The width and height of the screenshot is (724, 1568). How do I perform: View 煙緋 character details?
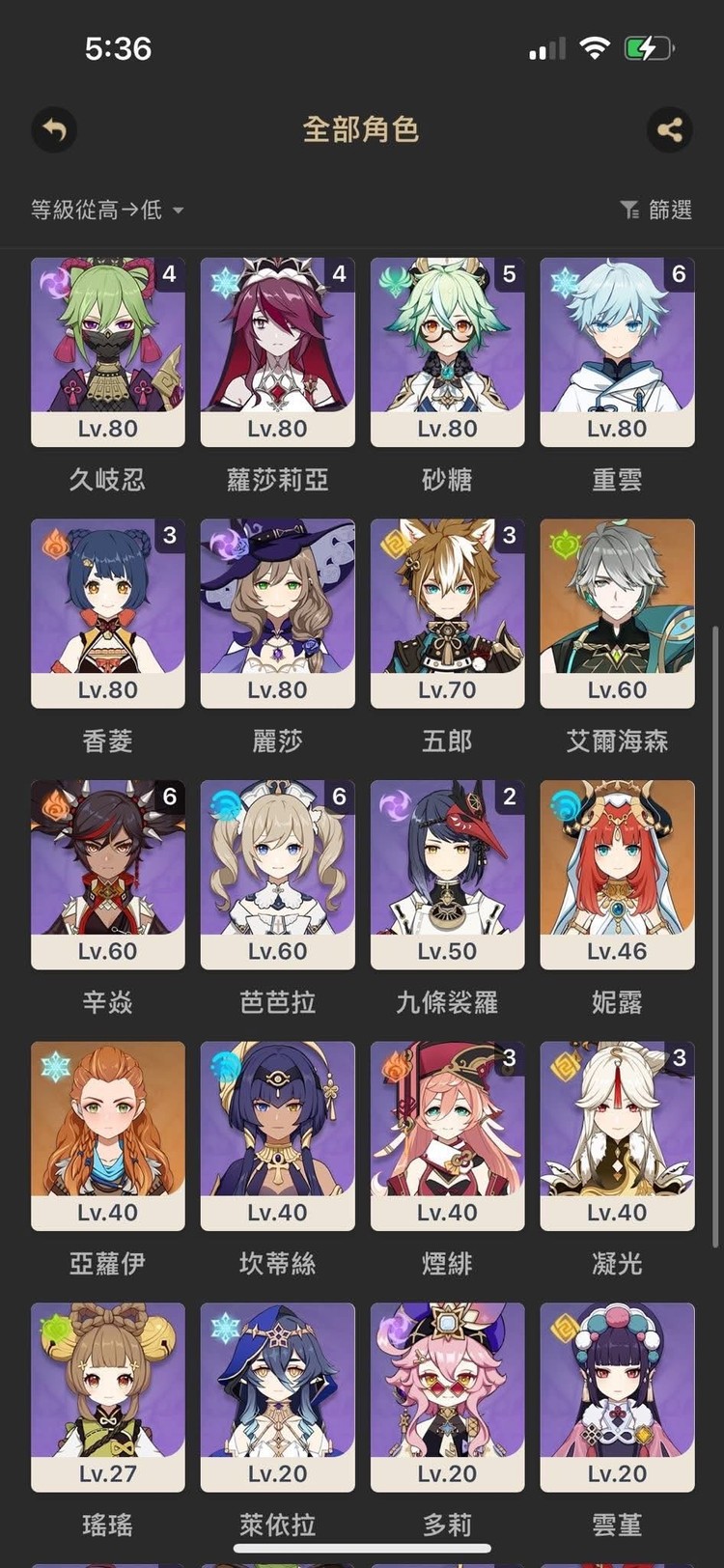click(x=447, y=1135)
